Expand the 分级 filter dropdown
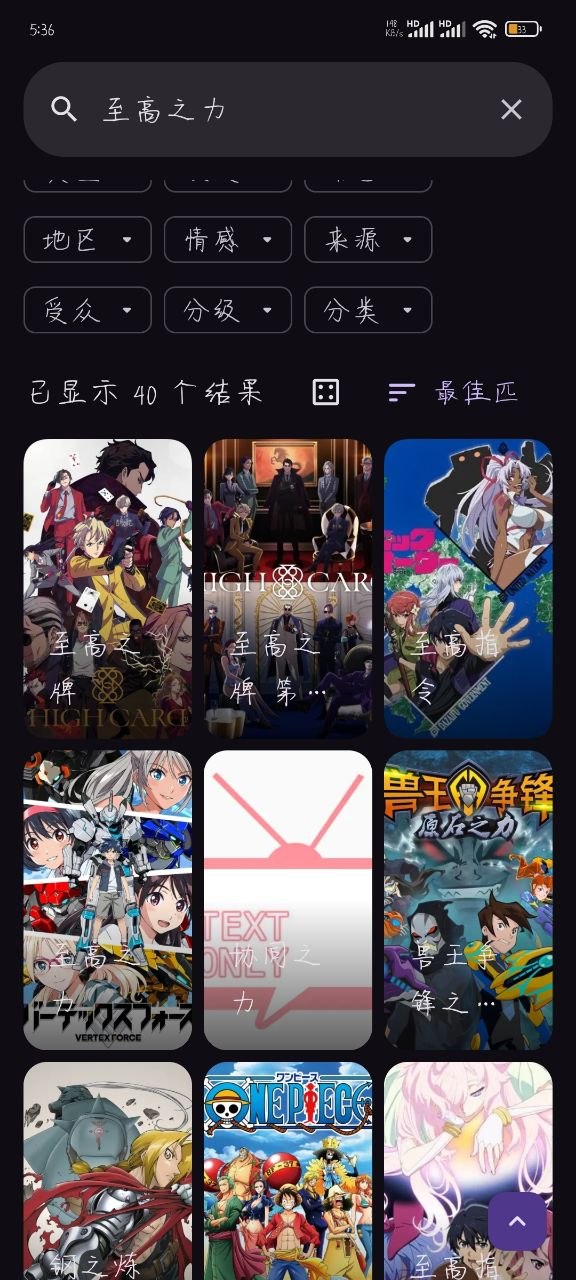576x1280 pixels. click(x=228, y=310)
